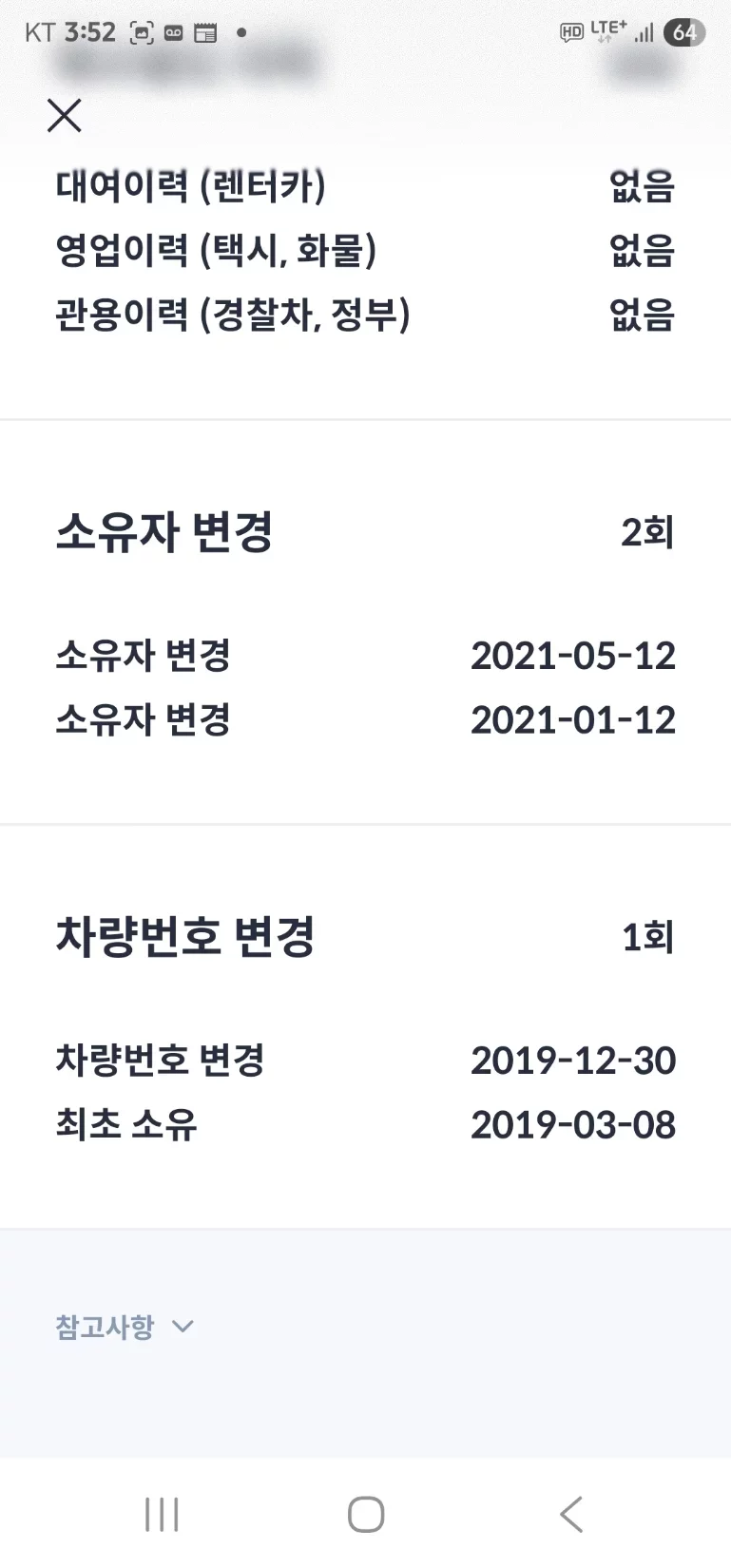Open the recent apps view
This screenshot has width=731, height=1568.
pos(162,1514)
